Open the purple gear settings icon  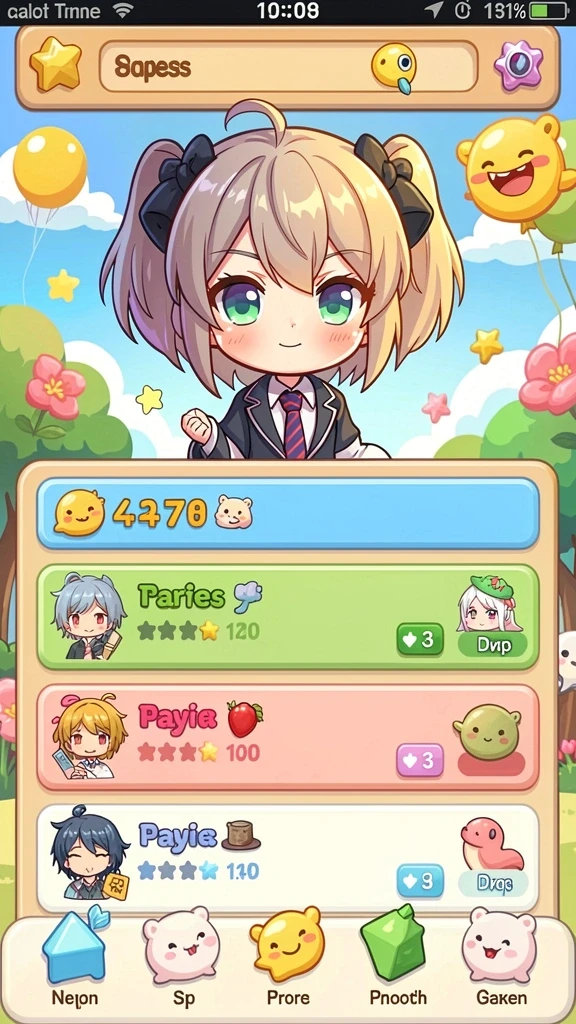coord(518,65)
